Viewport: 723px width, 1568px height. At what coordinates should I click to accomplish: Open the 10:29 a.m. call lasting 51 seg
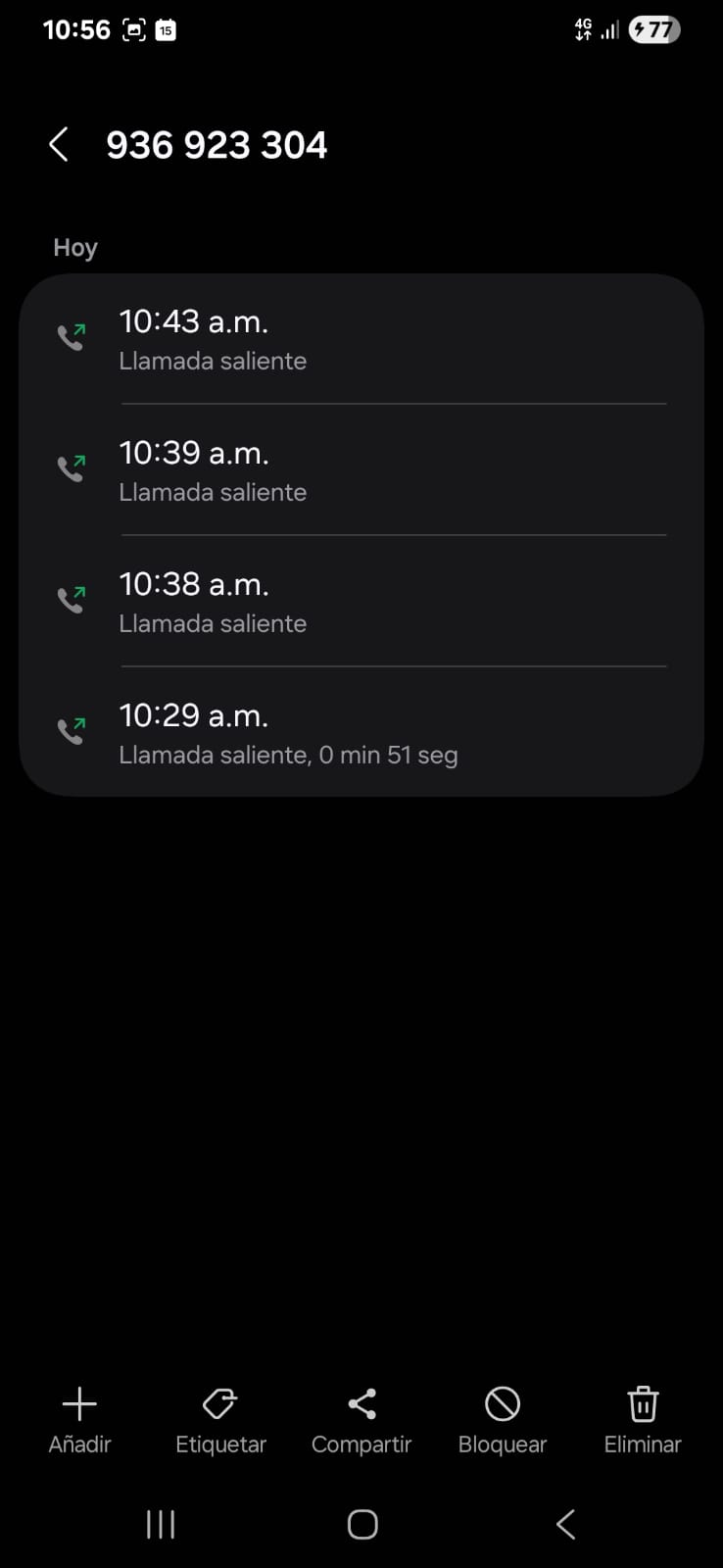tap(361, 733)
